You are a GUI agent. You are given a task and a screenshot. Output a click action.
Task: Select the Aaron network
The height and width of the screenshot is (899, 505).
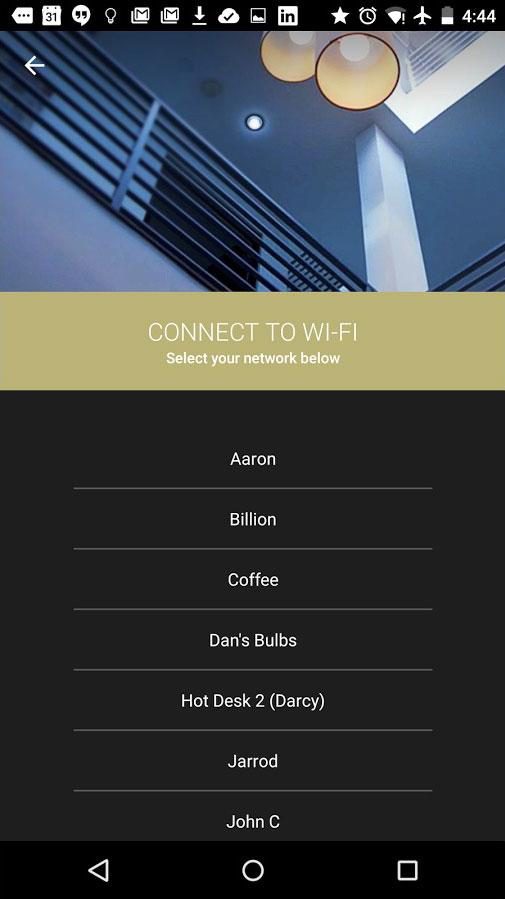click(x=253, y=459)
